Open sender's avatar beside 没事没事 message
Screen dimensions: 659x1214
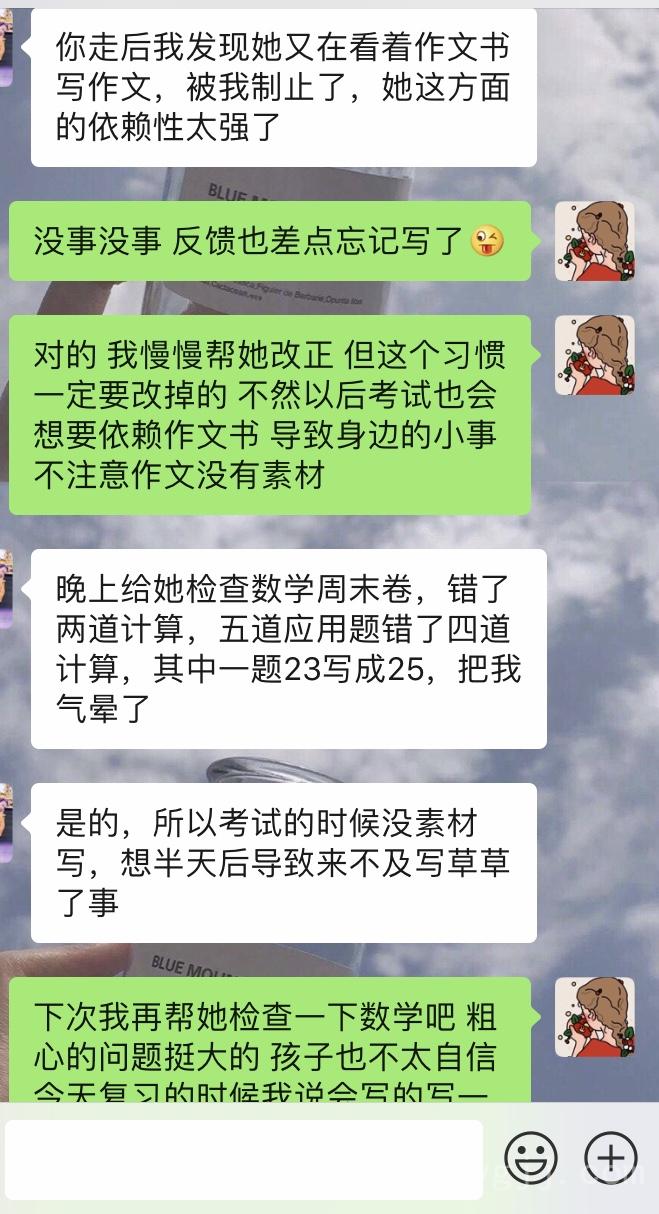(594, 241)
